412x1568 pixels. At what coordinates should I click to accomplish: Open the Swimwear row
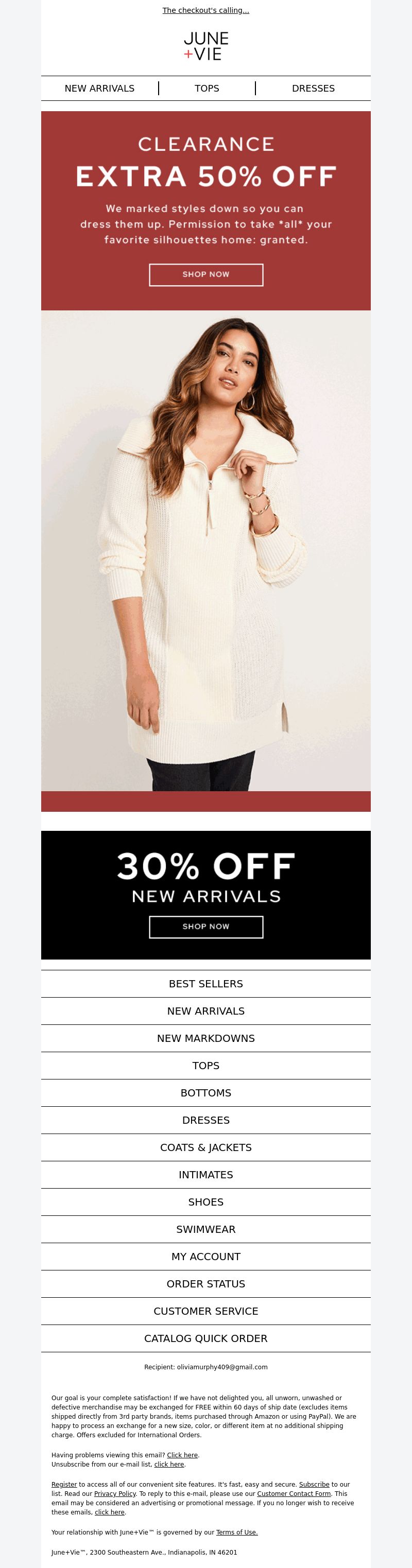pos(205,1229)
